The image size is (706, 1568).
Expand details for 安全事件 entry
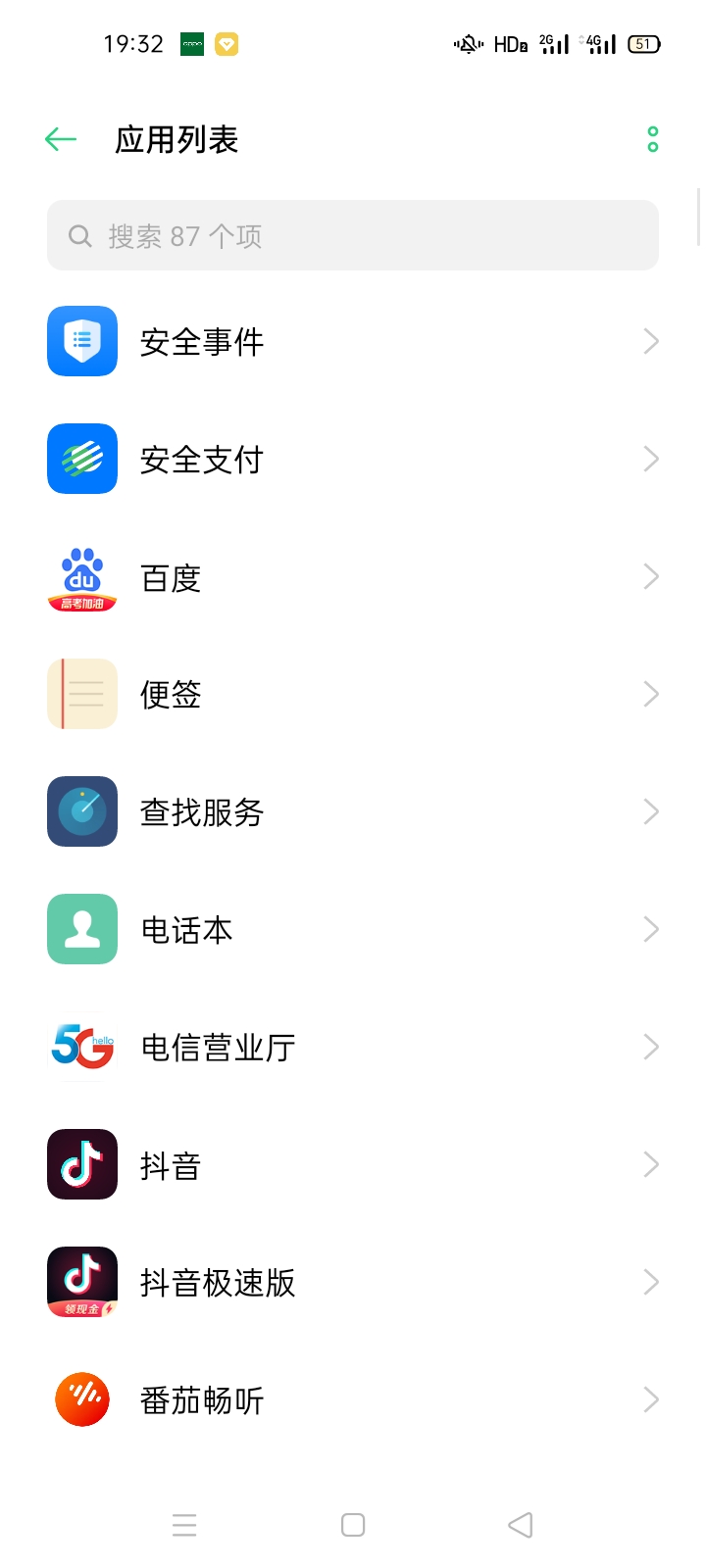coord(650,341)
